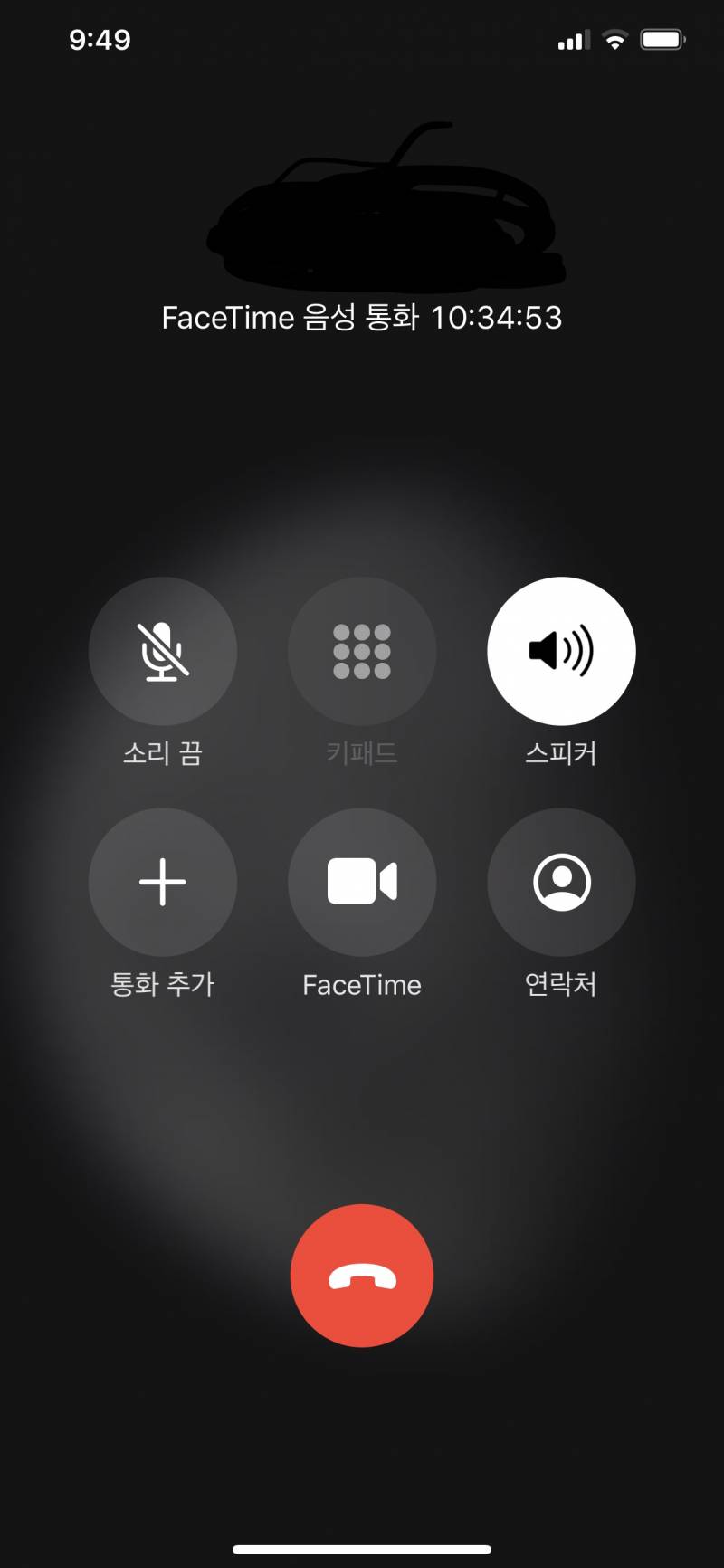Tap the speaker sound-waves icon
The image size is (724, 1568).
[x=561, y=650]
